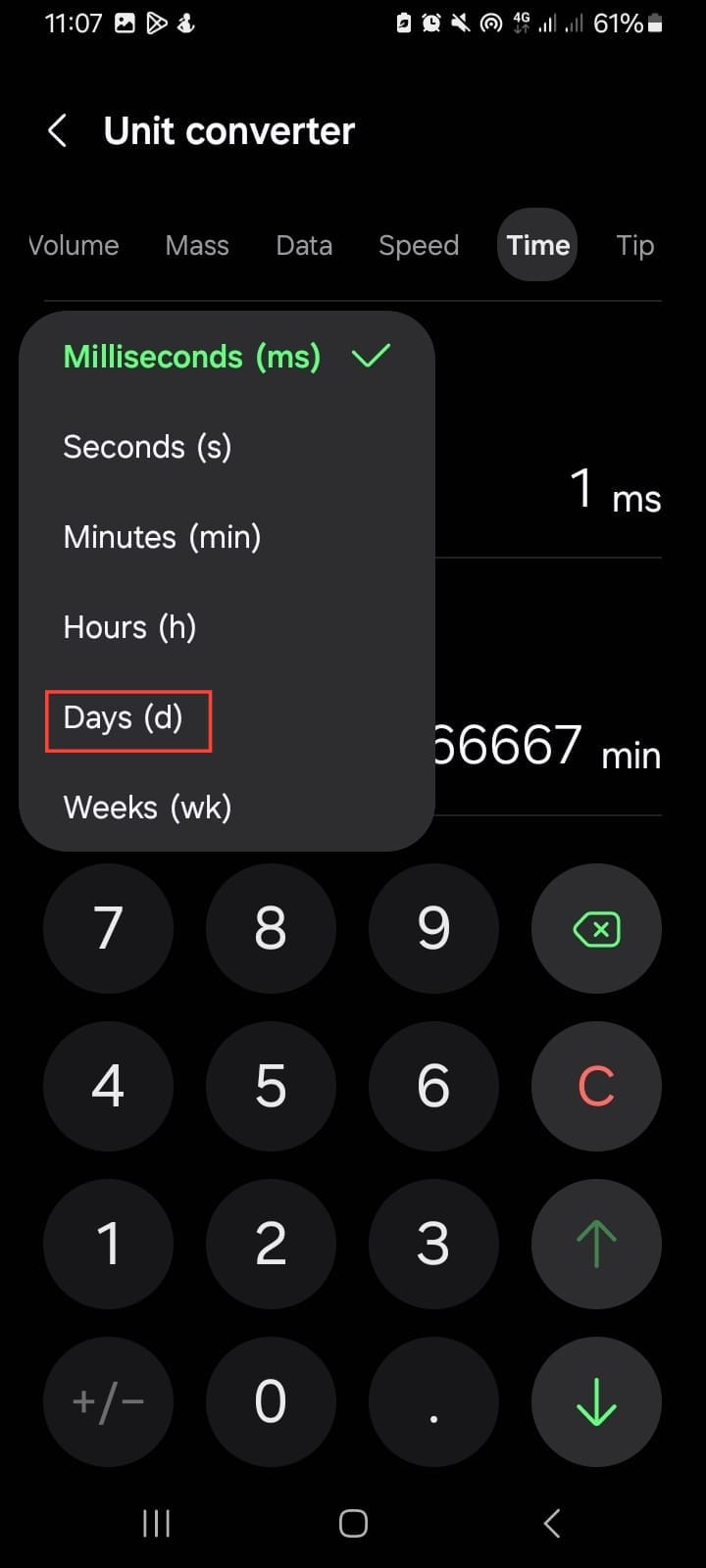Clear the input with C

tap(596, 1086)
